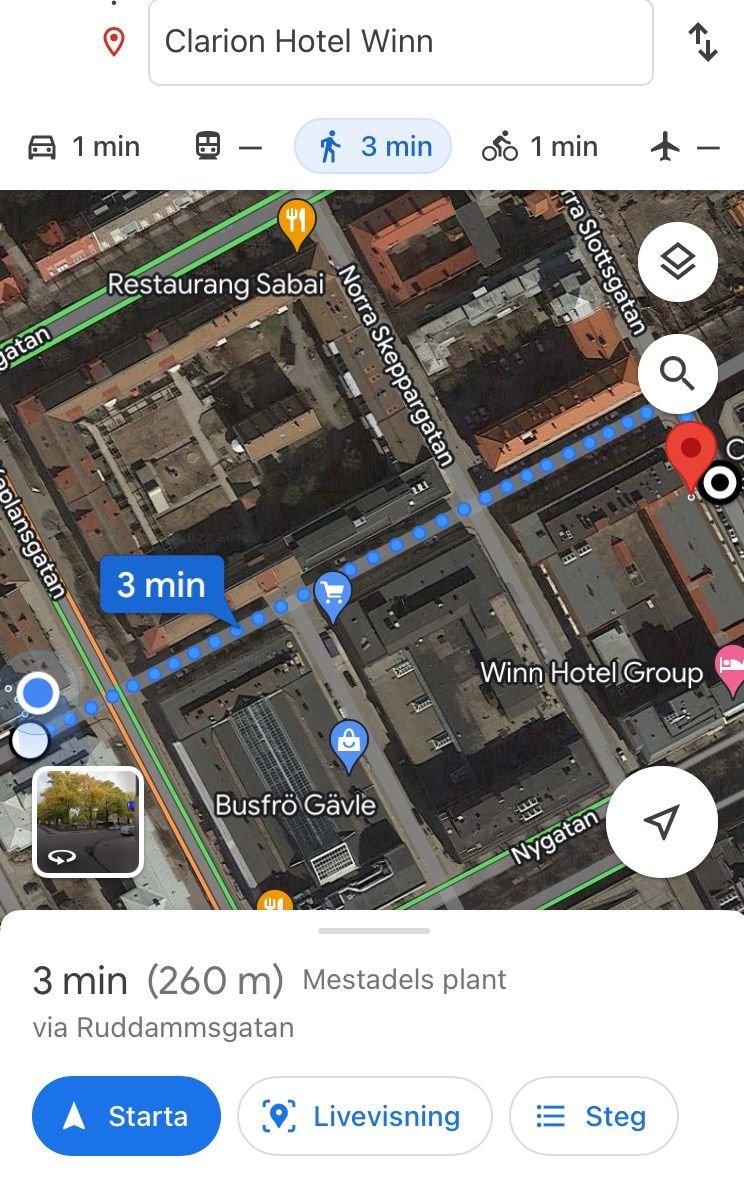Image resolution: width=744 pixels, height=1180 pixels.
Task: Open the map layers selector
Action: coord(677,262)
